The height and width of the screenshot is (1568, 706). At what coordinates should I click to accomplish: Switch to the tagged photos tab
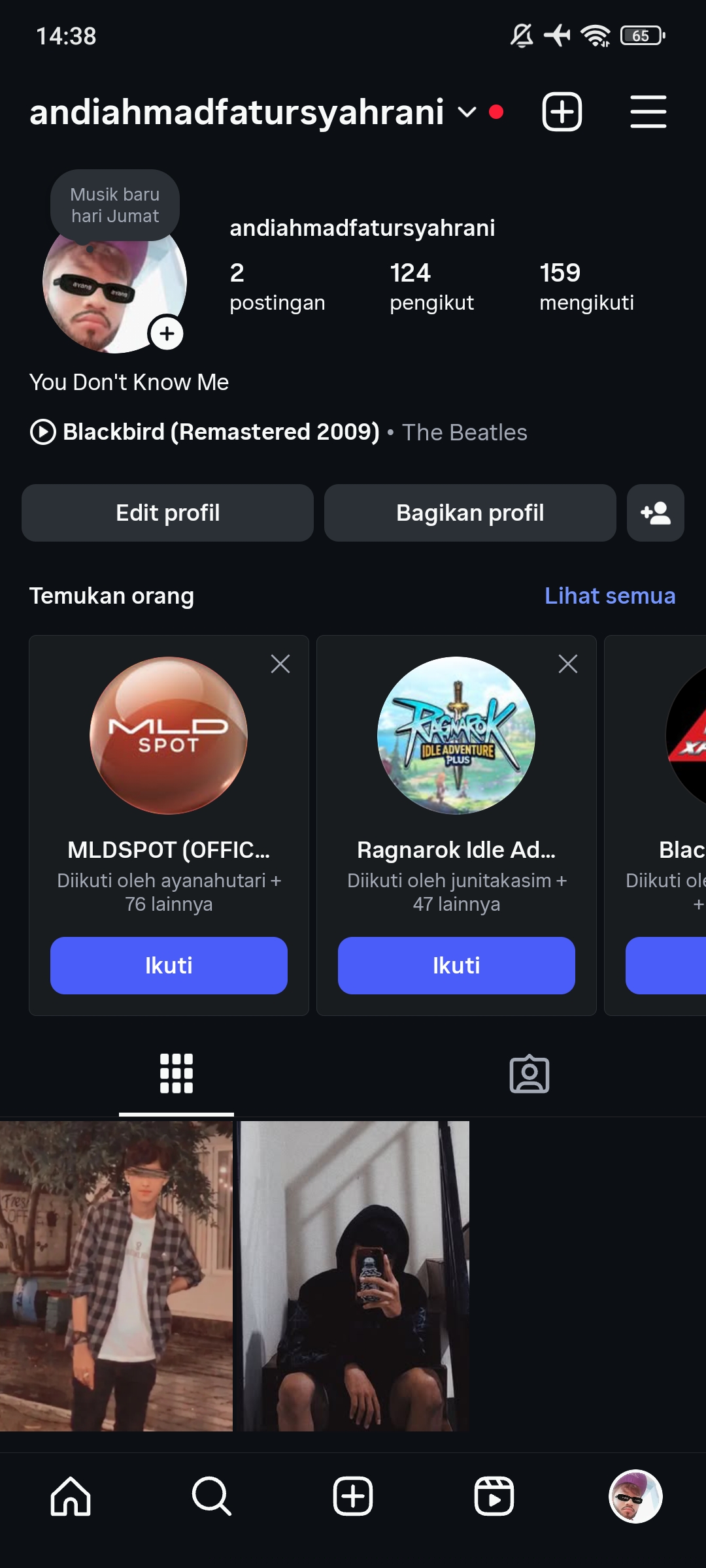pyautogui.click(x=529, y=1074)
